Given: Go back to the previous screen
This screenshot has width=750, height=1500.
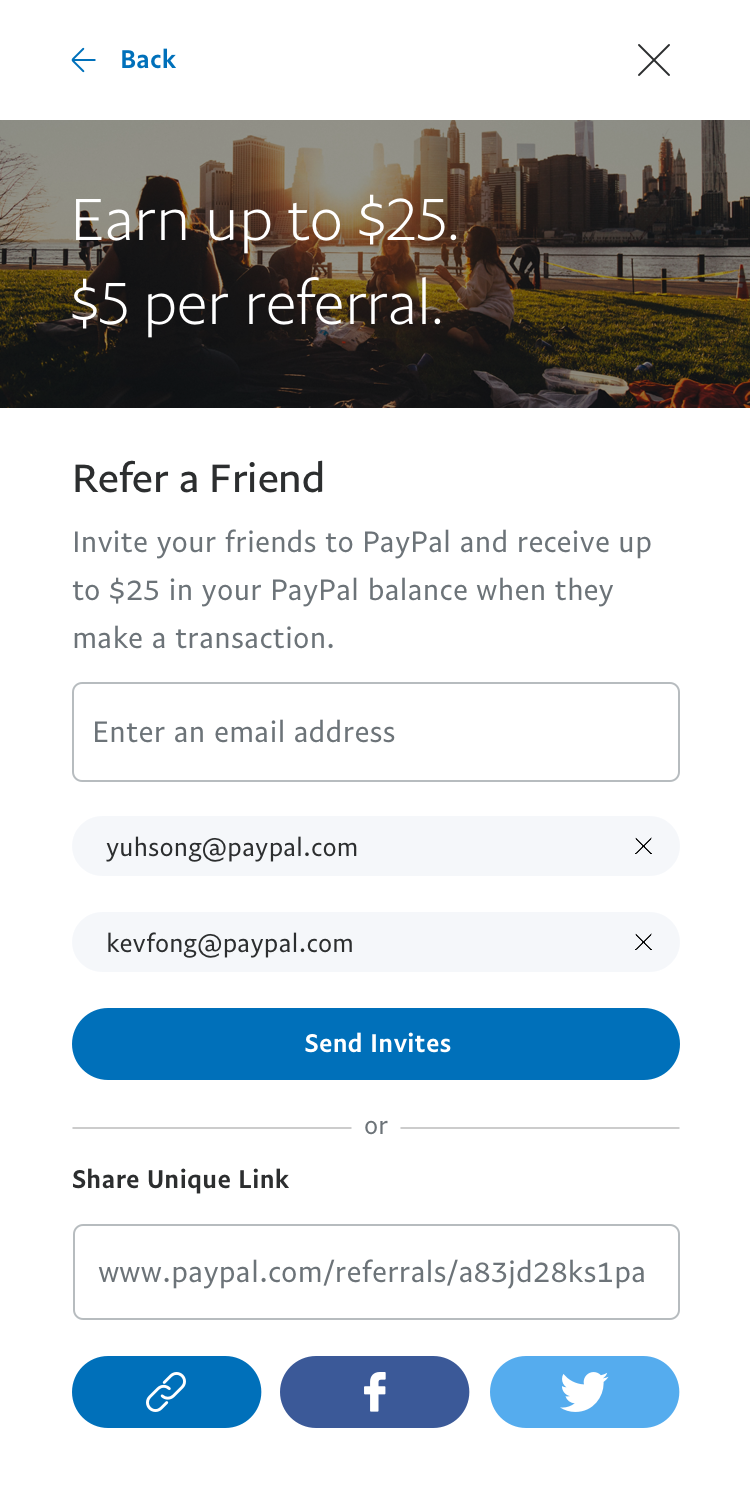Looking at the screenshot, I should tap(124, 60).
